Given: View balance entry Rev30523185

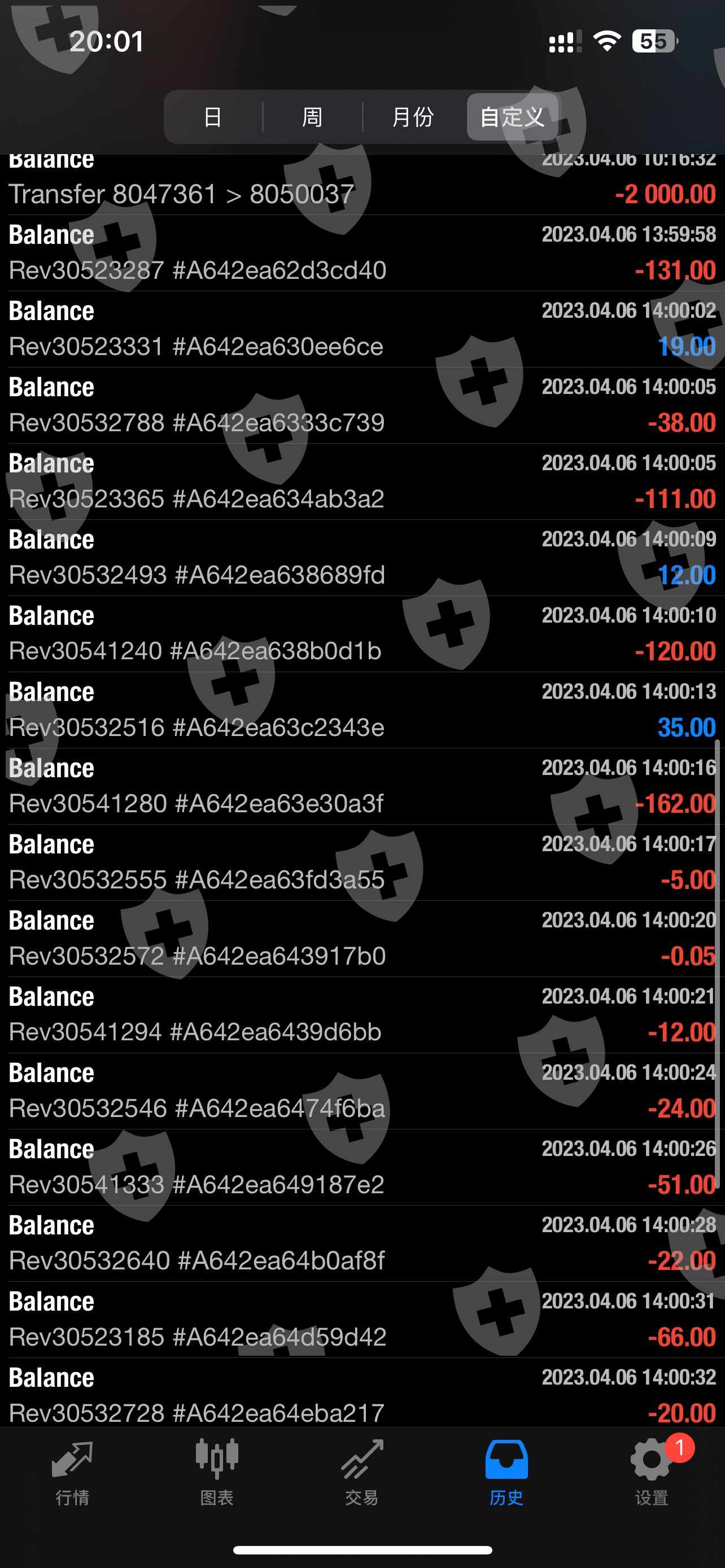Looking at the screenshot, I should pos(362,1319).
